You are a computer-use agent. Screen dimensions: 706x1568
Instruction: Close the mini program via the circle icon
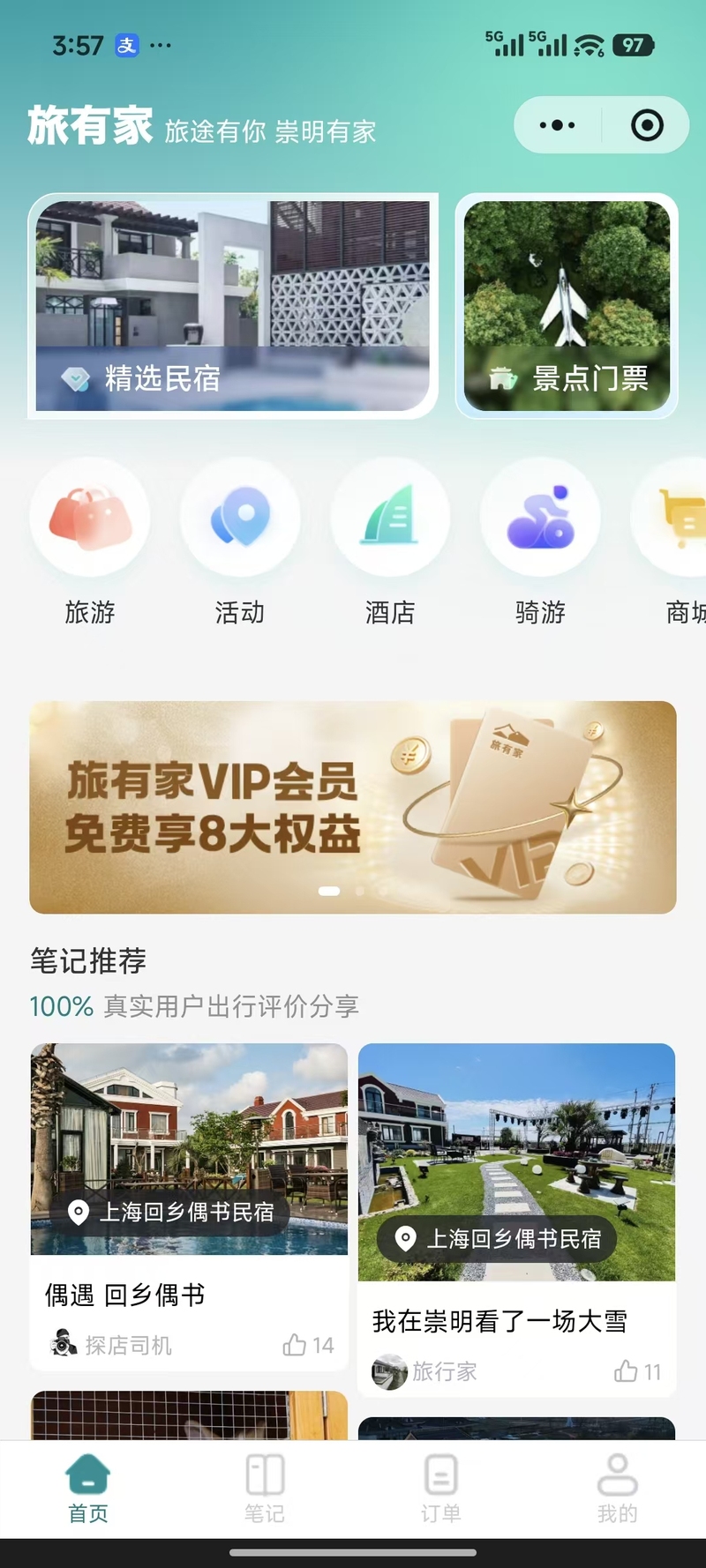(647, 125)
